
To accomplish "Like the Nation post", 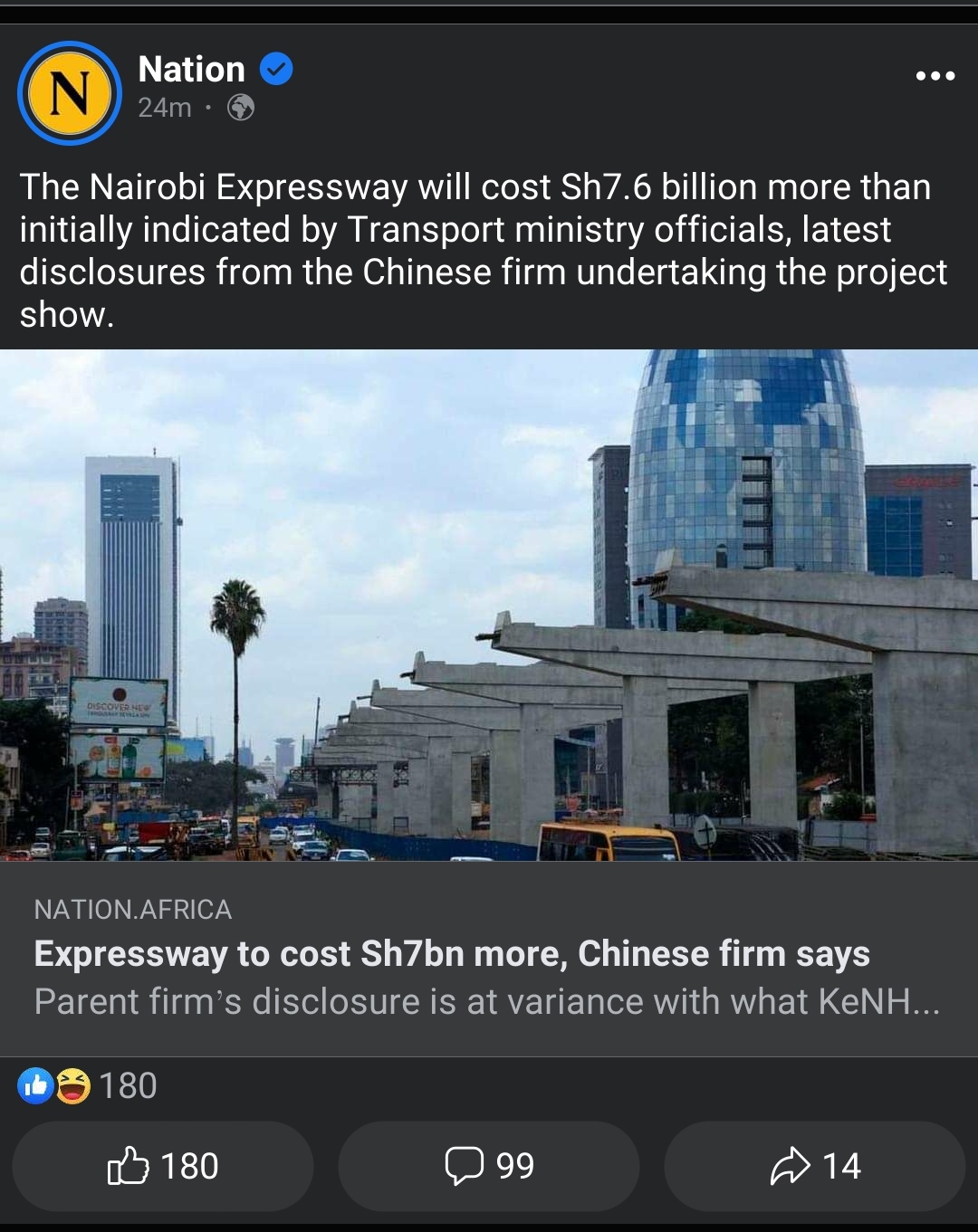I will [x=163, y=1166].
